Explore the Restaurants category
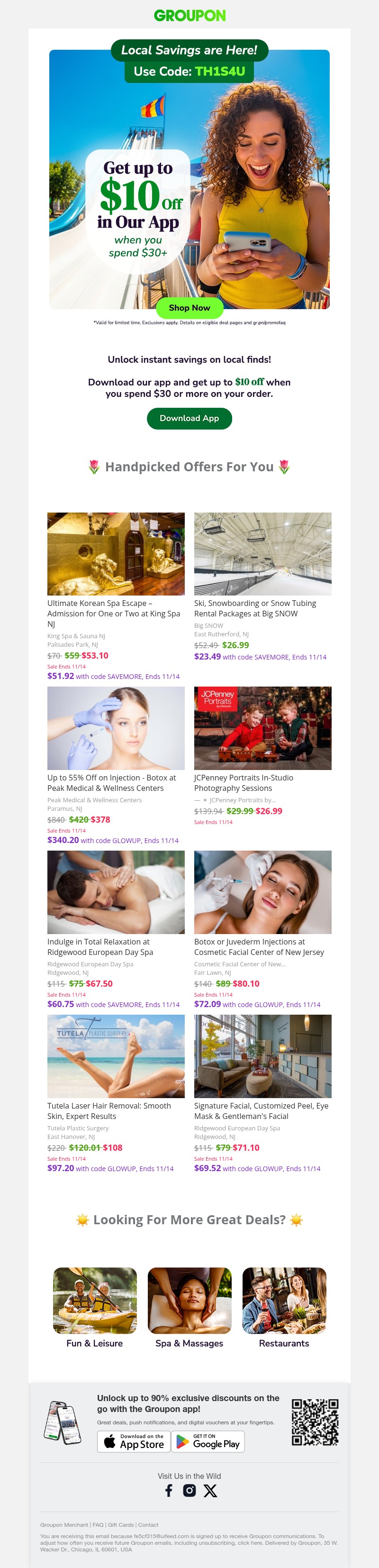This screenshot has height=1568, width=379. (x=284, y=1301)
